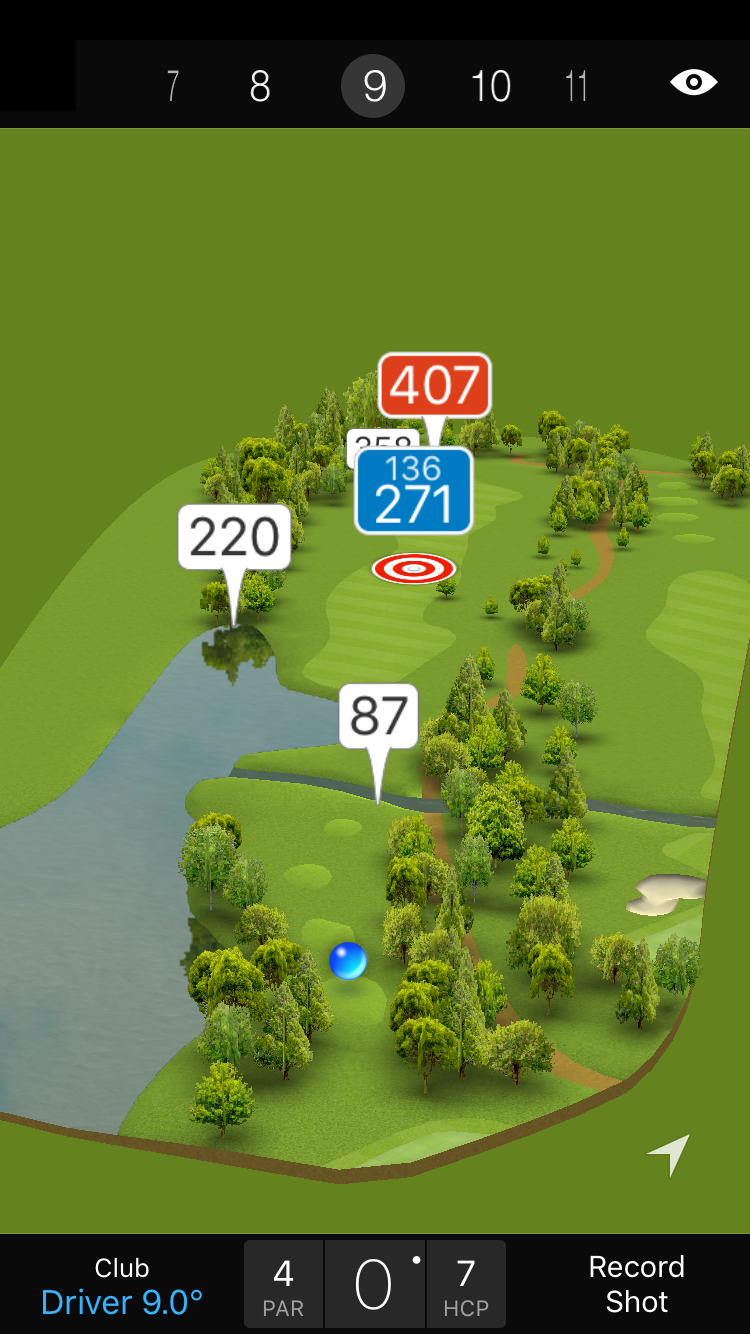Tap the current hole 9 indicator
750x1334 pixels.
coord(373,87)
